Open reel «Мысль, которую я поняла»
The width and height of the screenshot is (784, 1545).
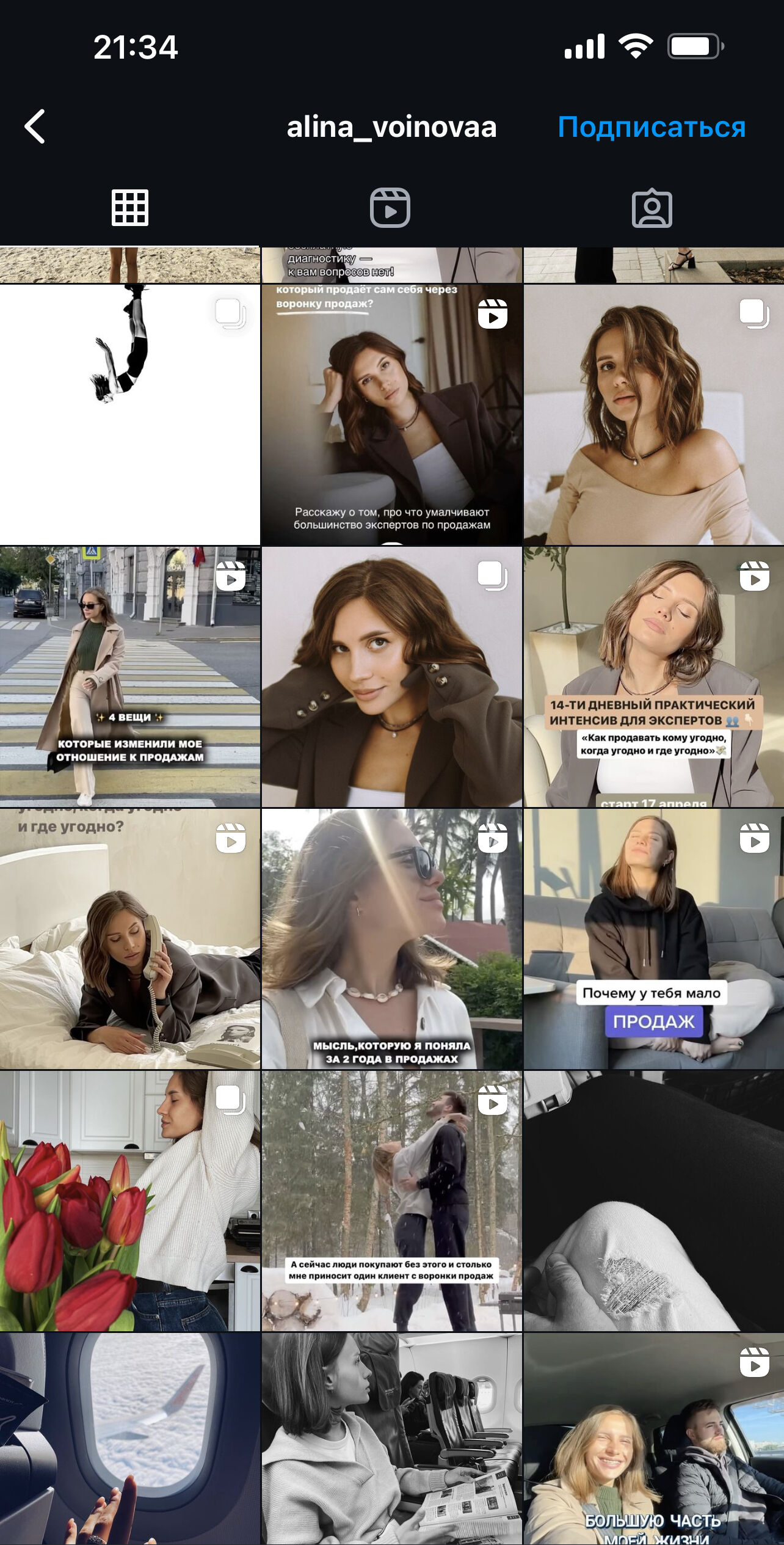pos(391,938)
